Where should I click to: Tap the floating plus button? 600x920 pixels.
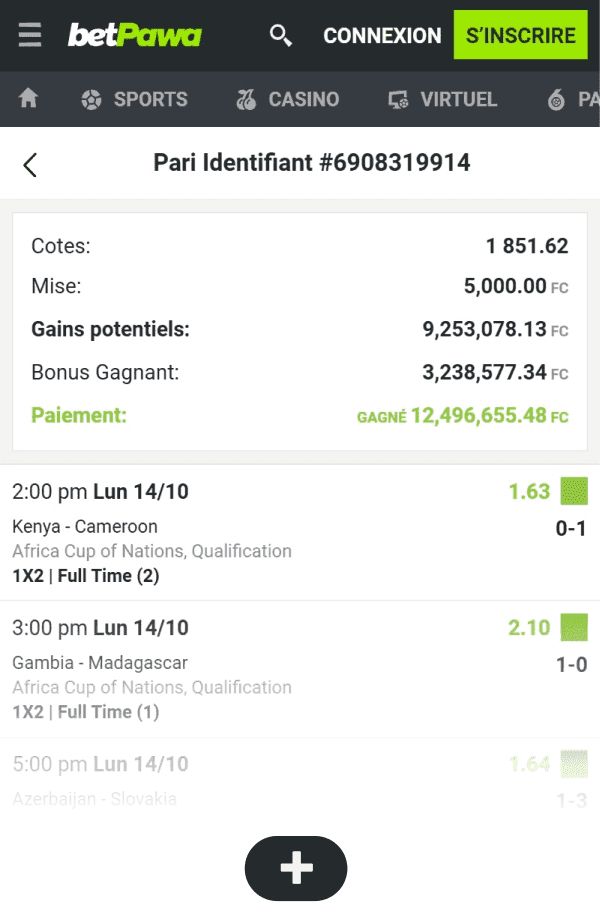[296, 868]
